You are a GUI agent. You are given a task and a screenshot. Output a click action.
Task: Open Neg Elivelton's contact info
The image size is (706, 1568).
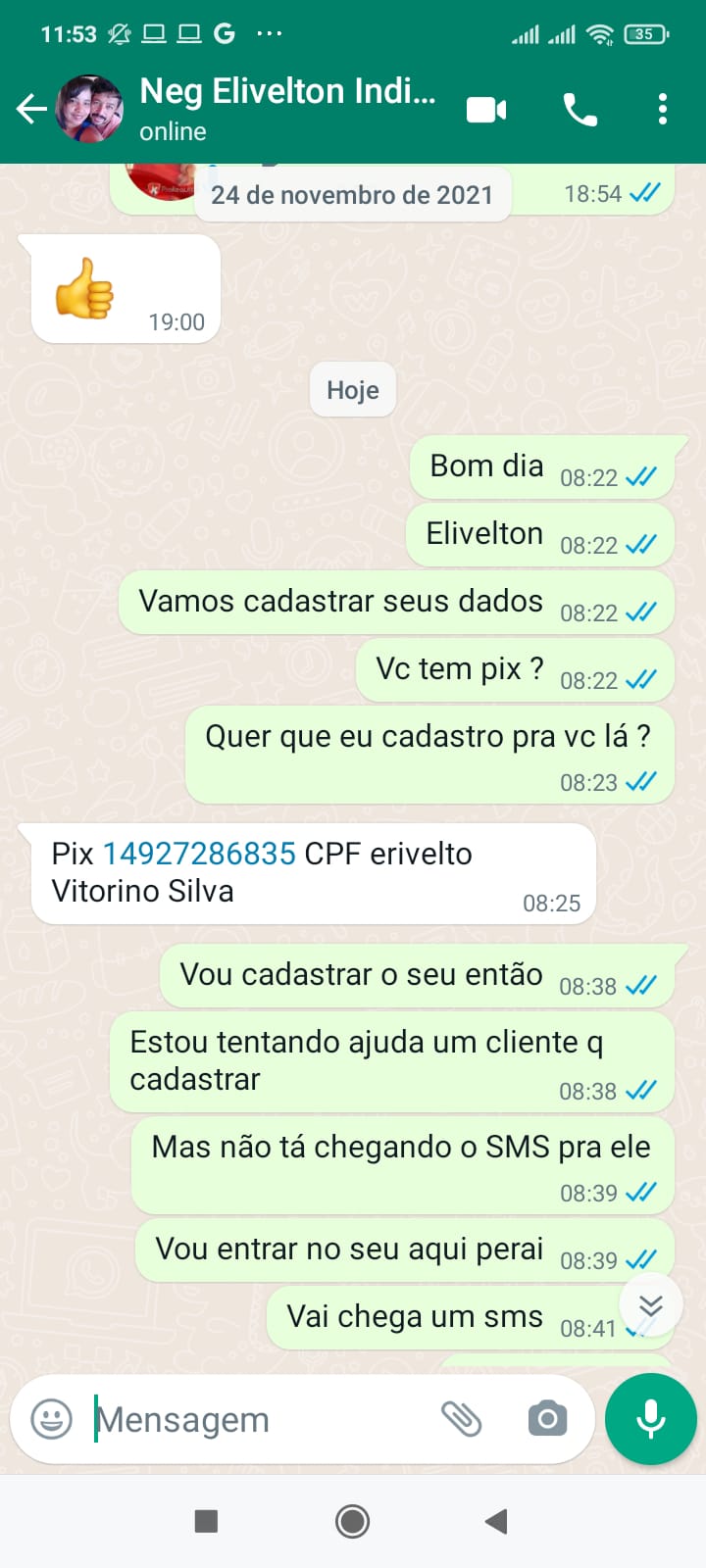point(286,108)
